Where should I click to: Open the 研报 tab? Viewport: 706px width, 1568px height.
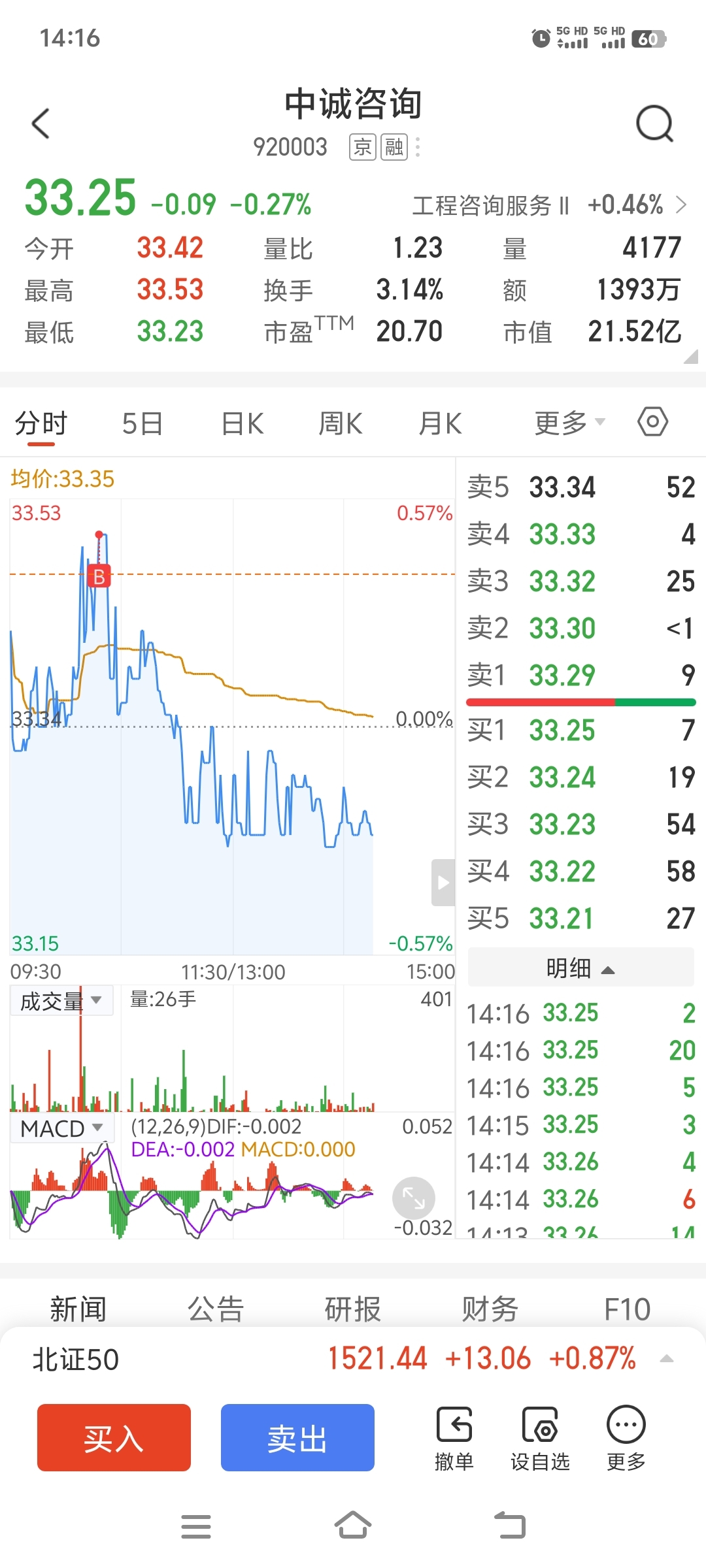[x=352, y=1309]
